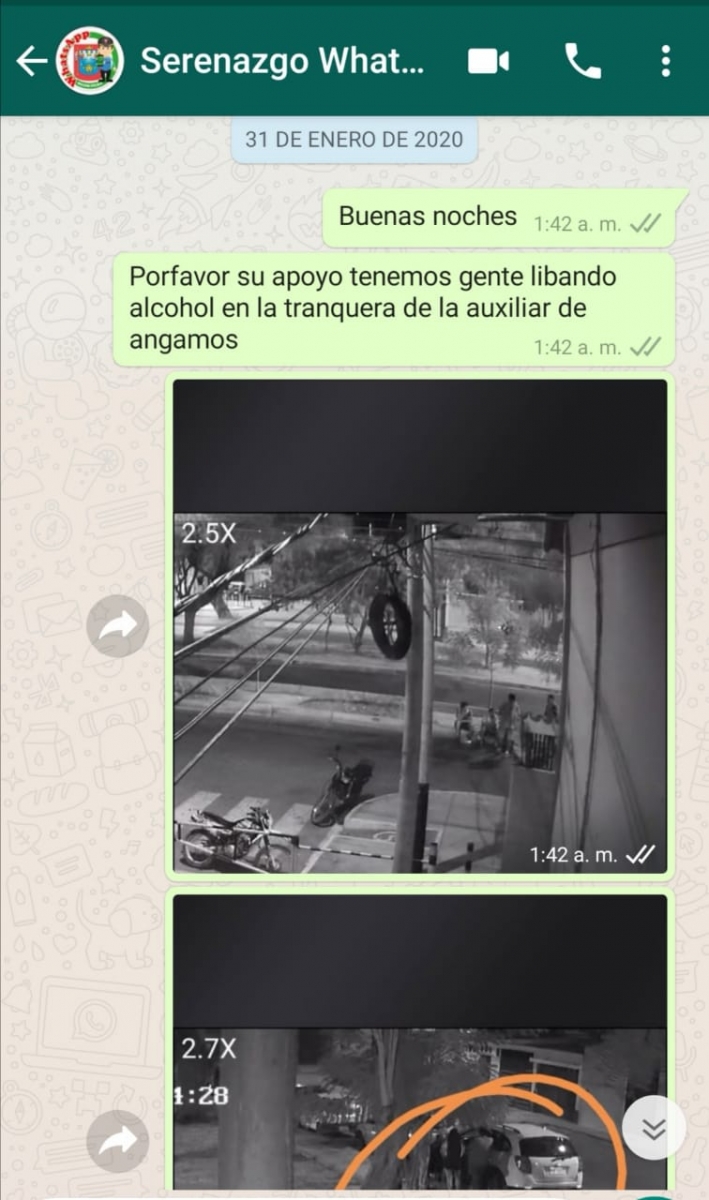Image resolution: width=709 pixels, height=1200 pixels.
Task: Start a video call
Action: click(489, 62)
